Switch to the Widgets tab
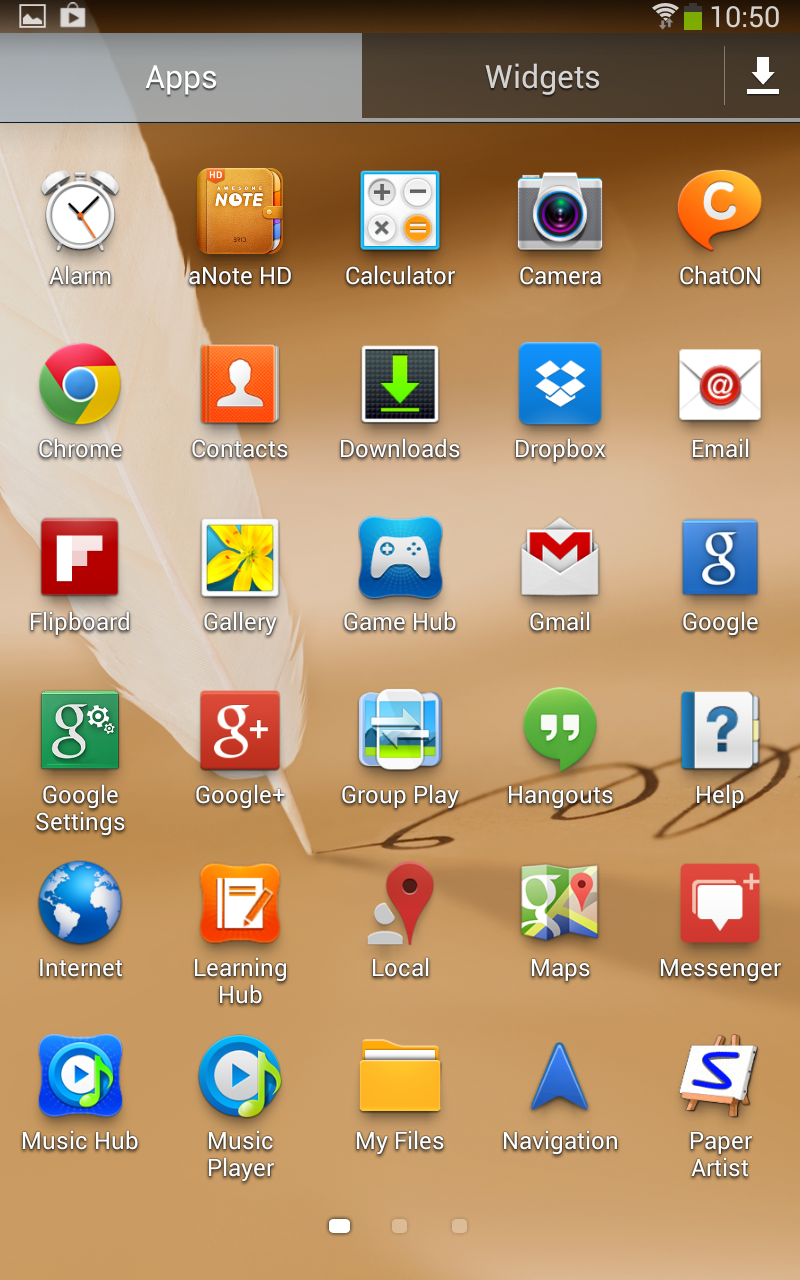The width and height of the screenshot is (800, 1280). (542, 77)
